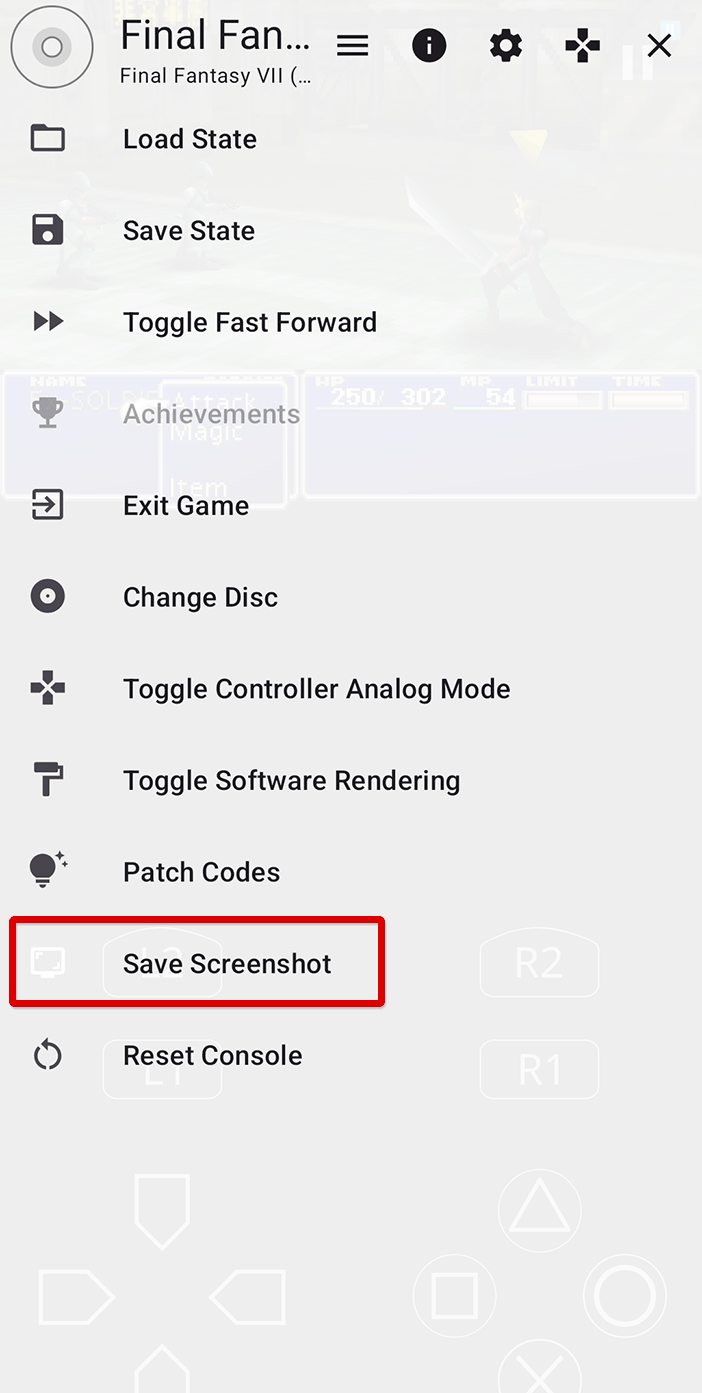Select Load State
702x1393 pixels.
(351, 139)
